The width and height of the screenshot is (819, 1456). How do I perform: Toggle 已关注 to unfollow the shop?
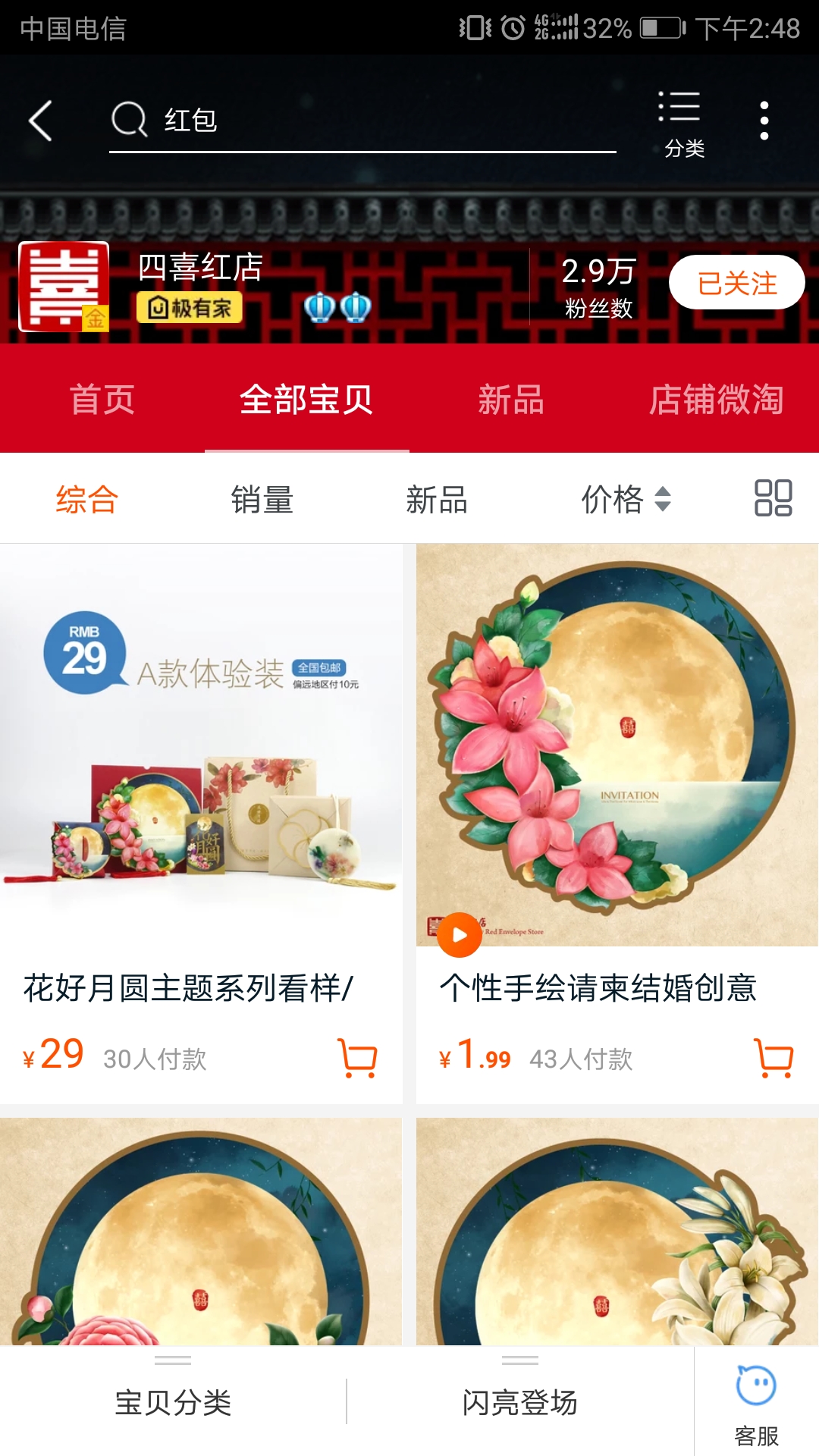point(734,281)
